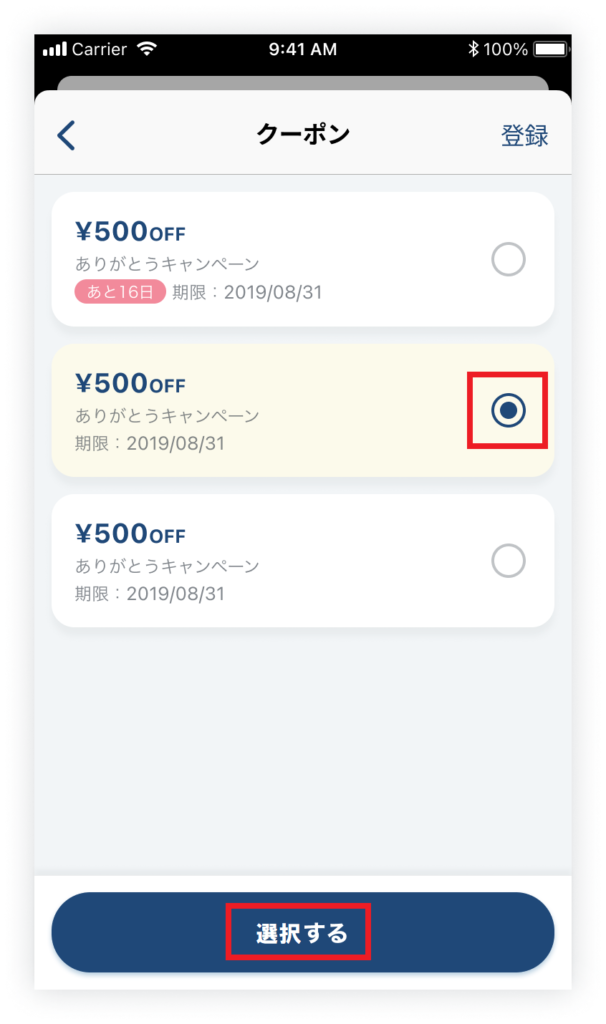Select the coupon marked あと16日
The height and width of the screenshot is (1024, 606).
[x=508, y=260]
